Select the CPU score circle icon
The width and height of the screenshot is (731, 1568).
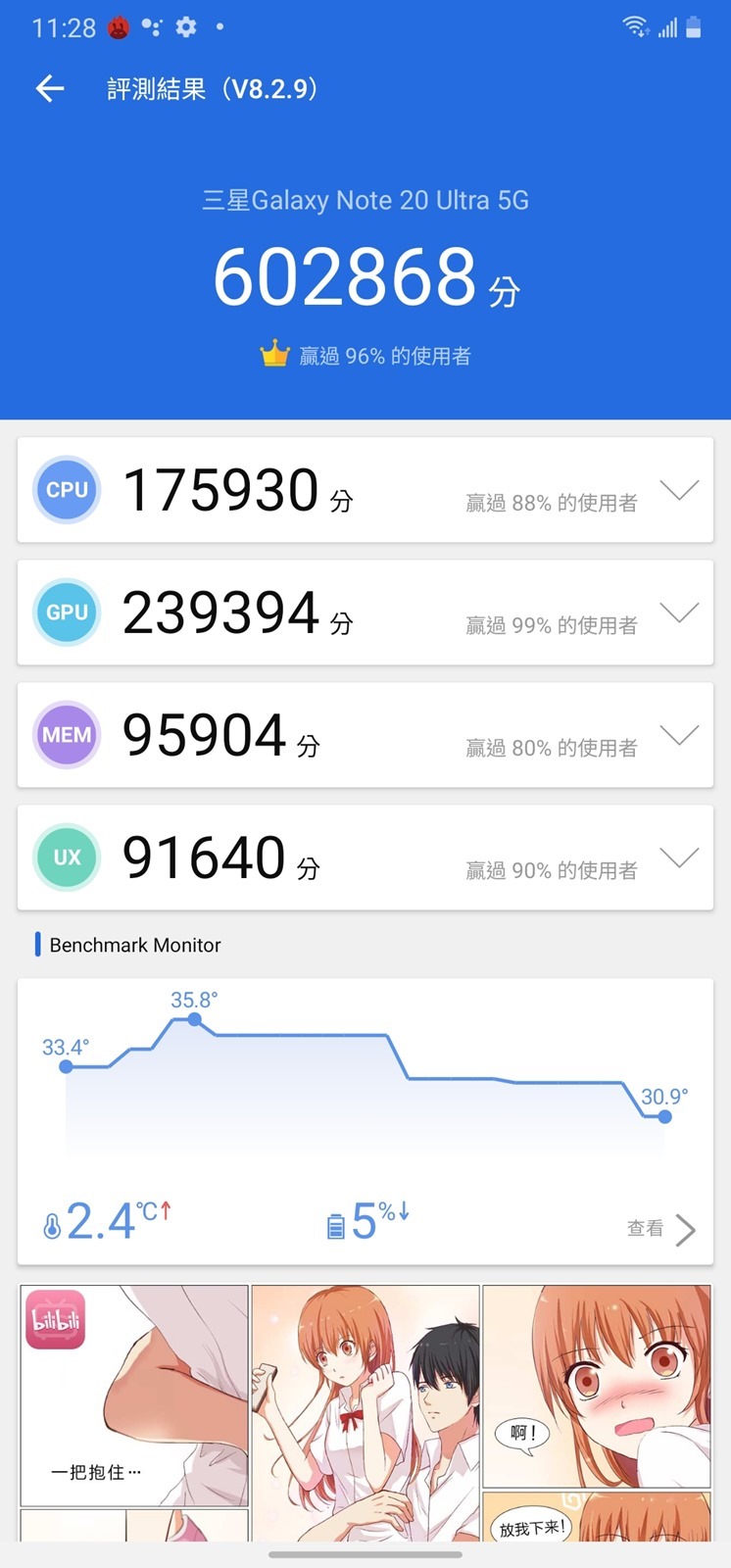coord(66,489)
